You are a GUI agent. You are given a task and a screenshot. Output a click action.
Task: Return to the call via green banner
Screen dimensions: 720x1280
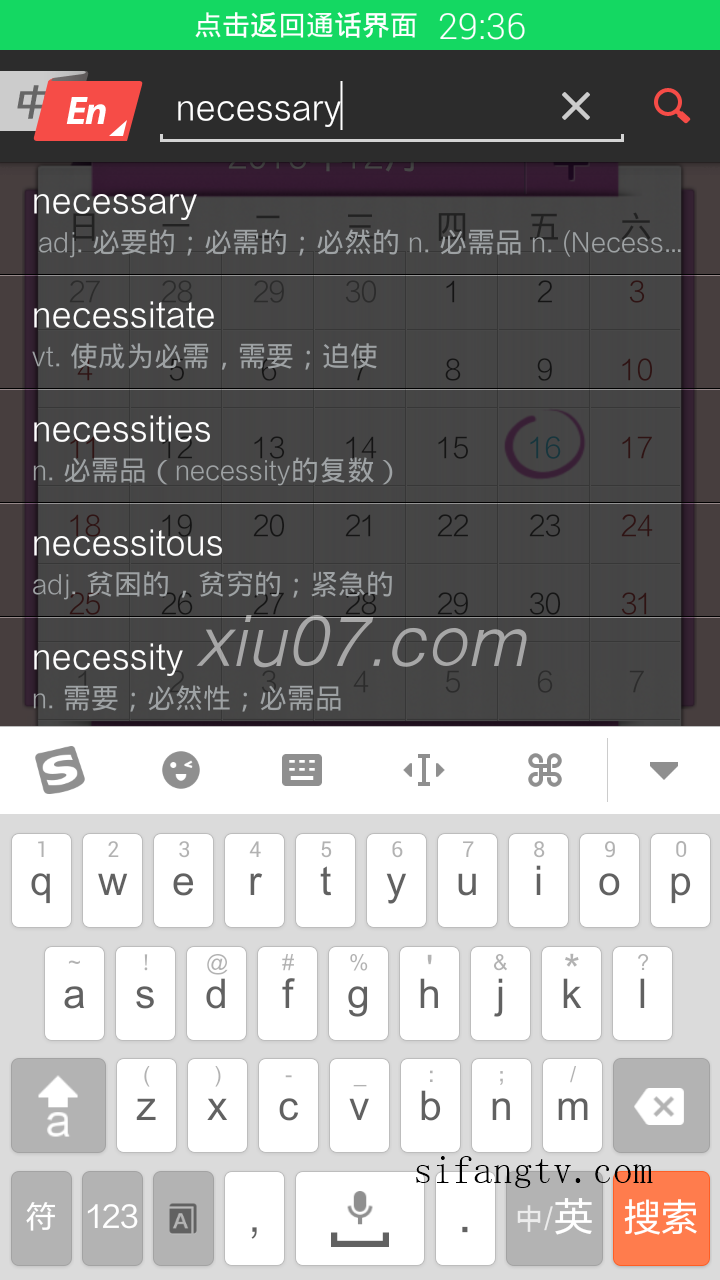[x=360, y=25]
